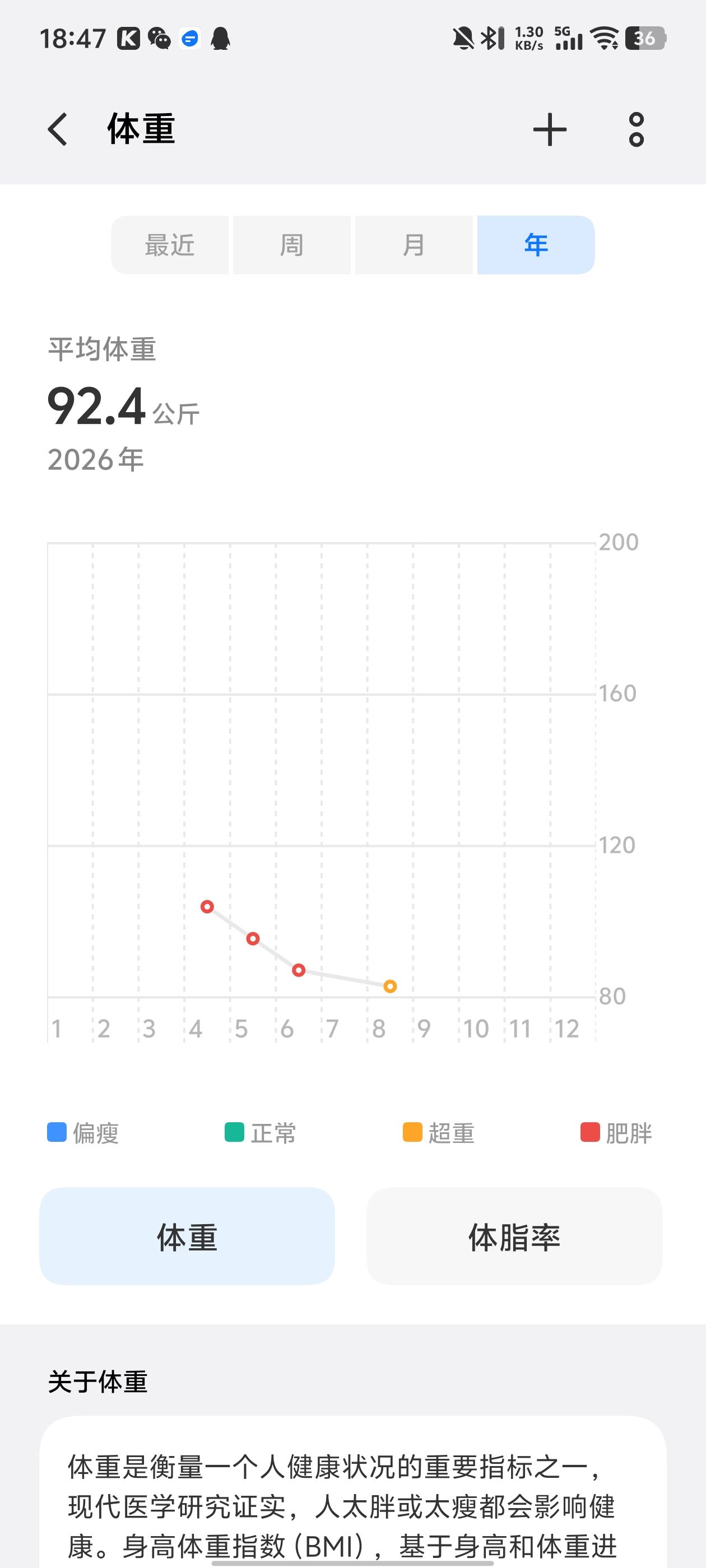Switch to the 周 view

click(292, 245)
